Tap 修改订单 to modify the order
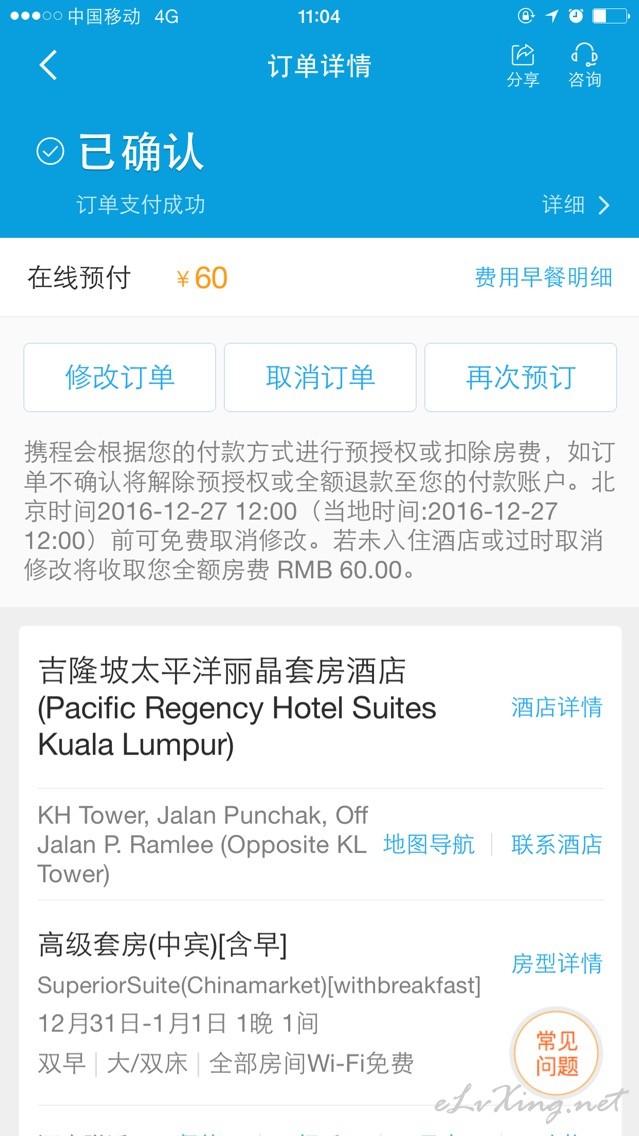Image resolution: width=639 pixels, height=1136 pixels. 120,377
